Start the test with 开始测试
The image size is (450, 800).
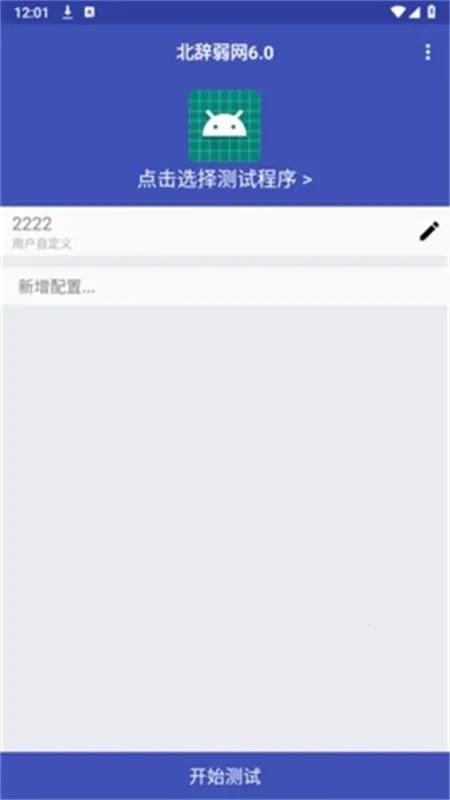pyautogui.click(x=225, y=776)
